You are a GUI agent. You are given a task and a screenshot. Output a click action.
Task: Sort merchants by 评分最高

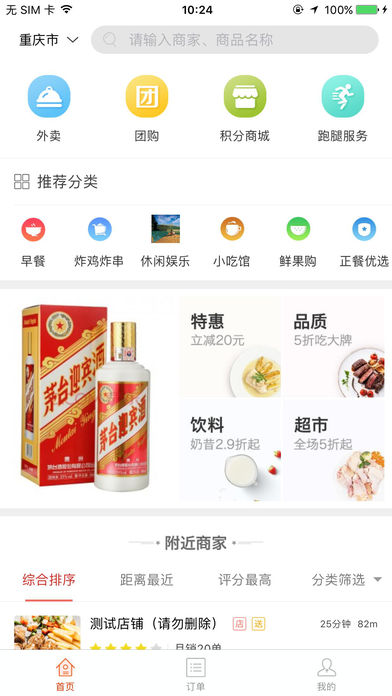pyautogui.click(x=245, y=580)
